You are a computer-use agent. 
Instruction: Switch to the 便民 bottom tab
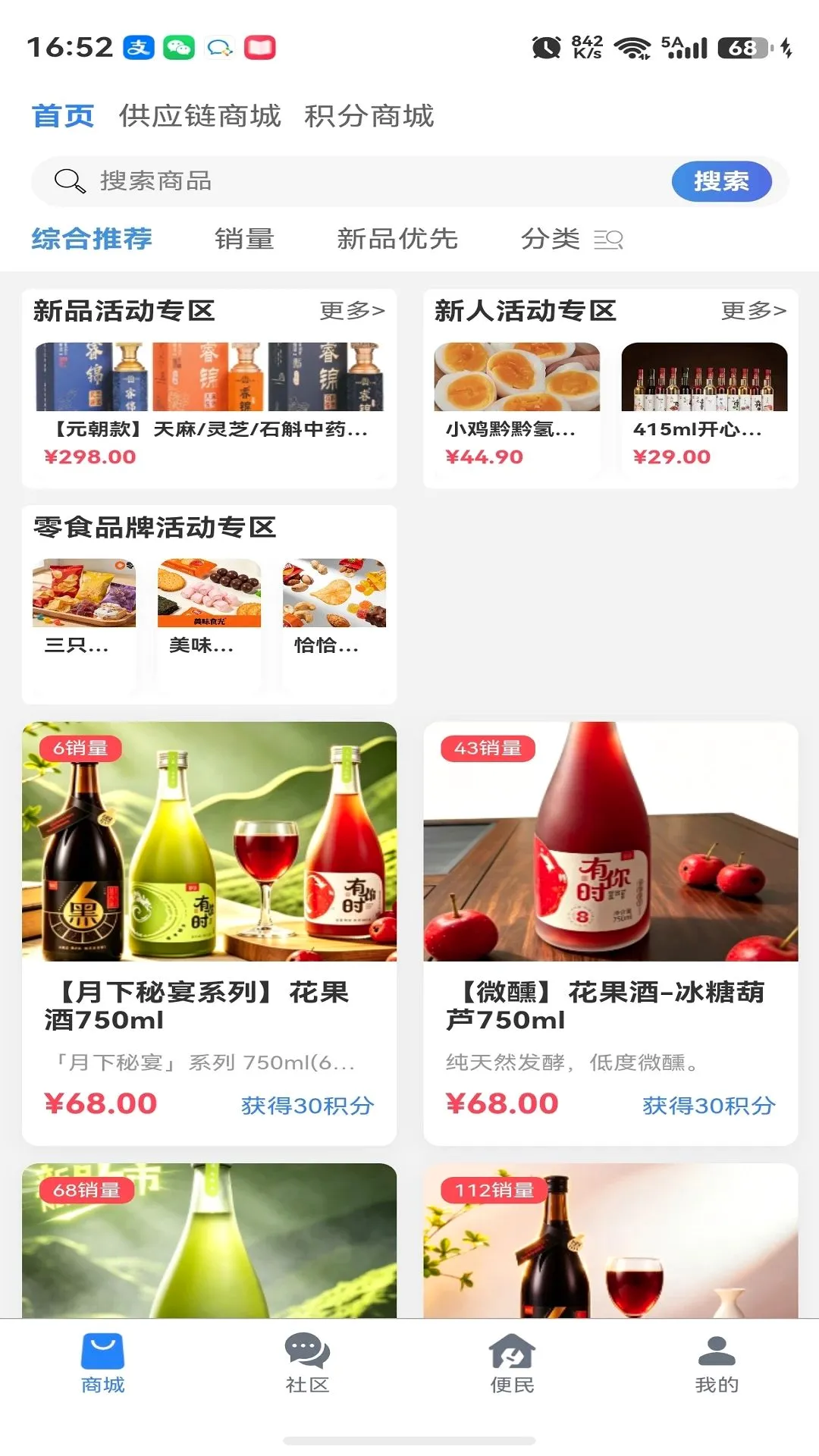tap(512, 1363)
